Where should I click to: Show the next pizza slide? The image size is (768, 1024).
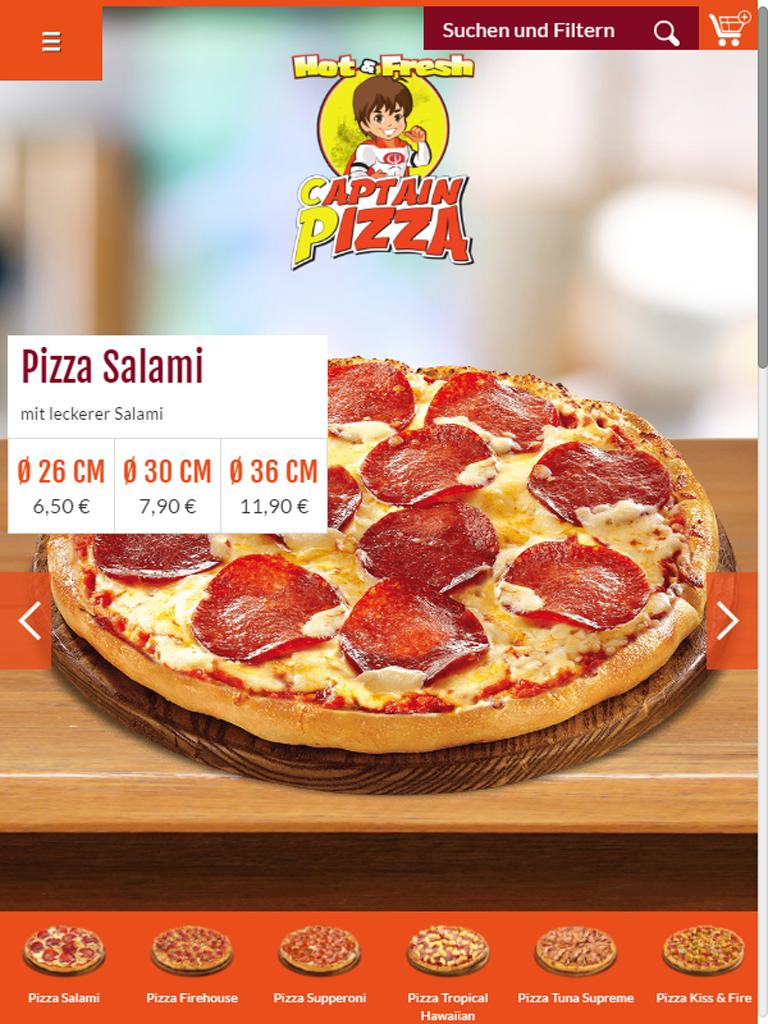[730, 621]
